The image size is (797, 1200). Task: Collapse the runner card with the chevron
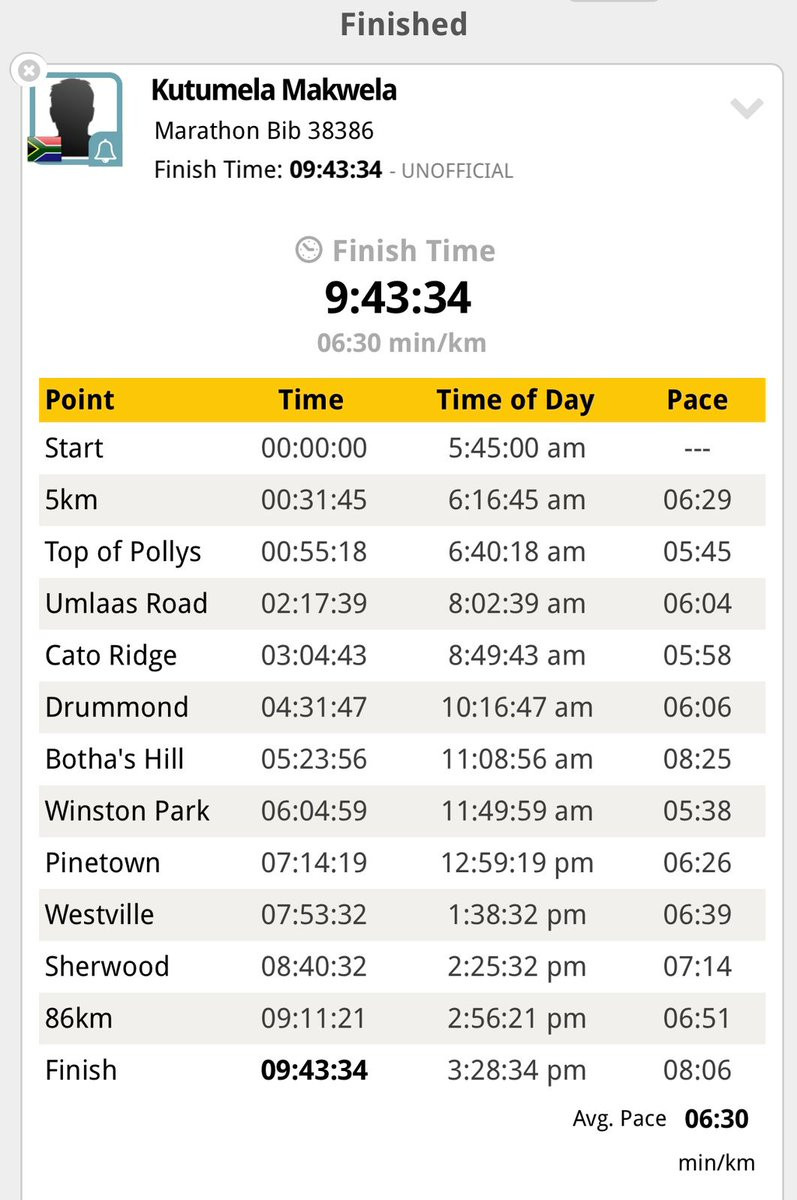[x=747, y=109]
